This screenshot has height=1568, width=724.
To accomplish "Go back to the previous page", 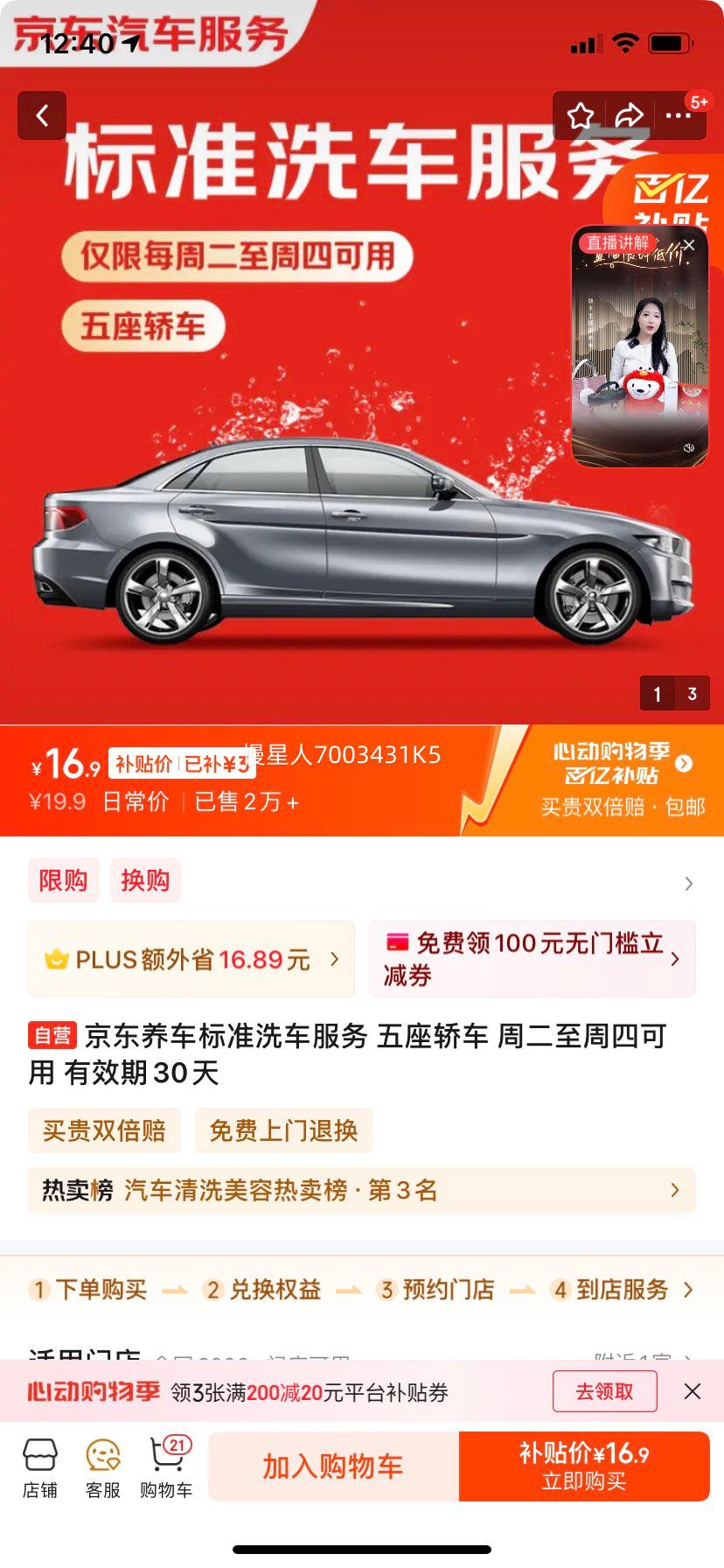I will pyautogui.click(x=41, y=115).
